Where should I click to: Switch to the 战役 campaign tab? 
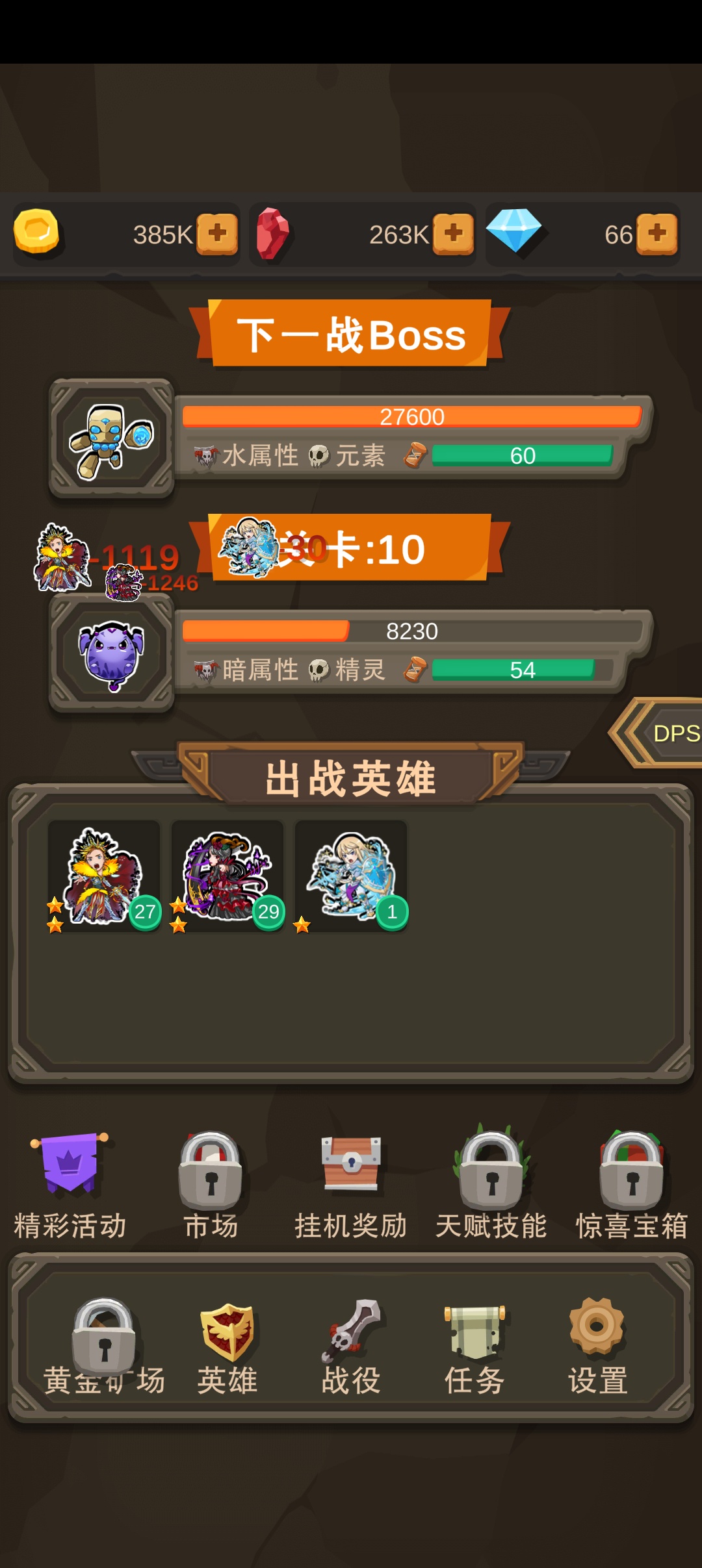[351, 1346]
